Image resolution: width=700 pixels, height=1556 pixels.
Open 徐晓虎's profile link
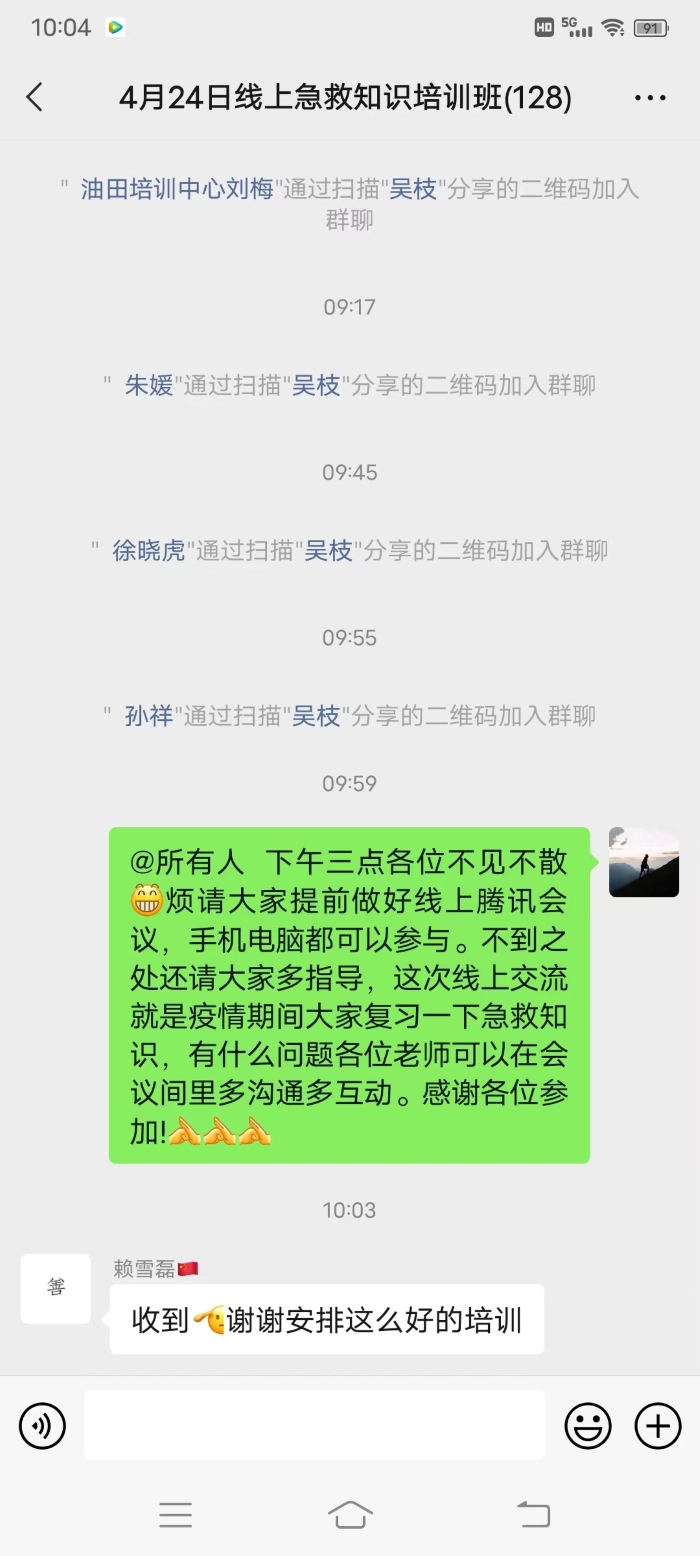point(149,550)
